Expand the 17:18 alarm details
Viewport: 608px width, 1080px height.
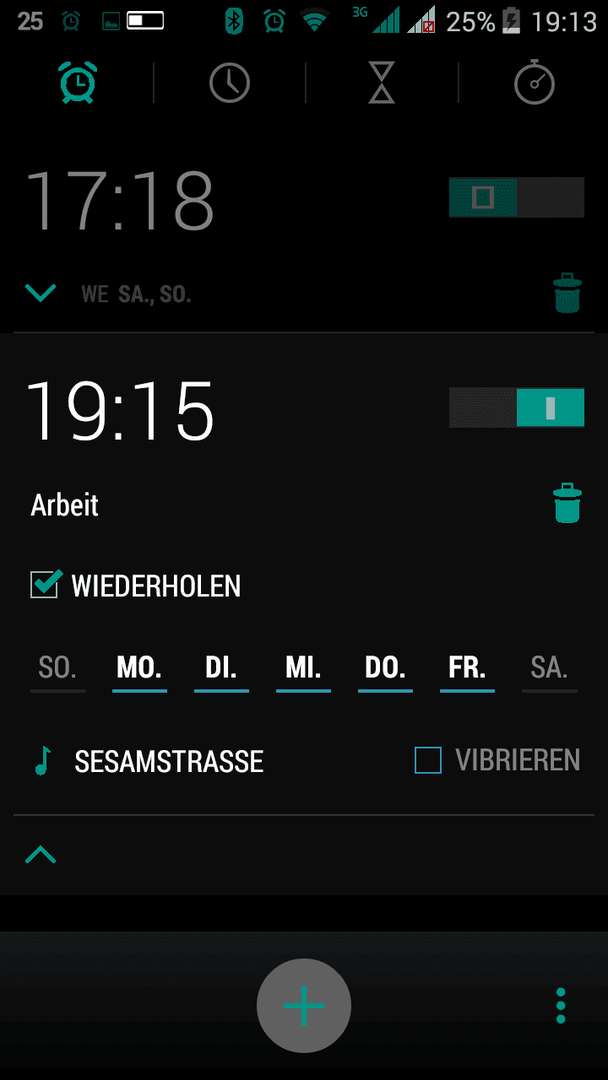[41, 293]
